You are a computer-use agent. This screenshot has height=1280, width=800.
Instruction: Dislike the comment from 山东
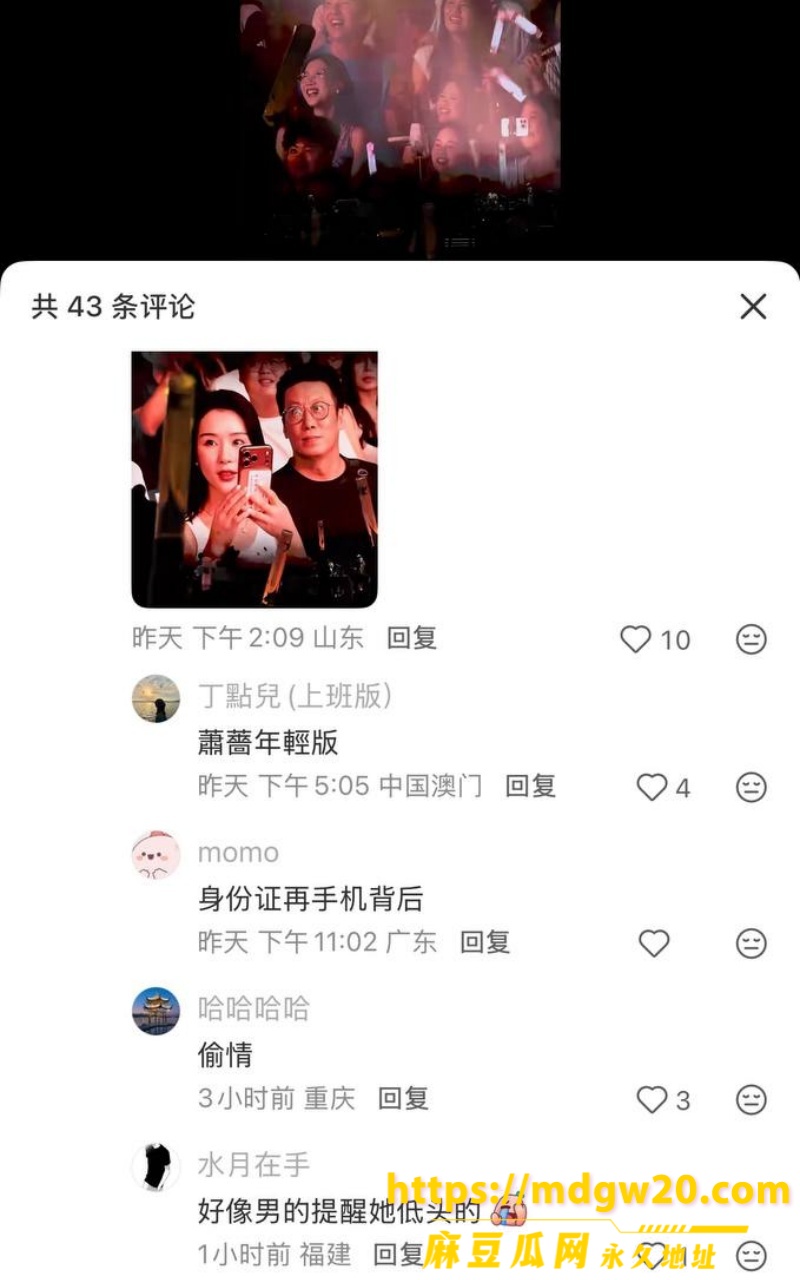751,639
